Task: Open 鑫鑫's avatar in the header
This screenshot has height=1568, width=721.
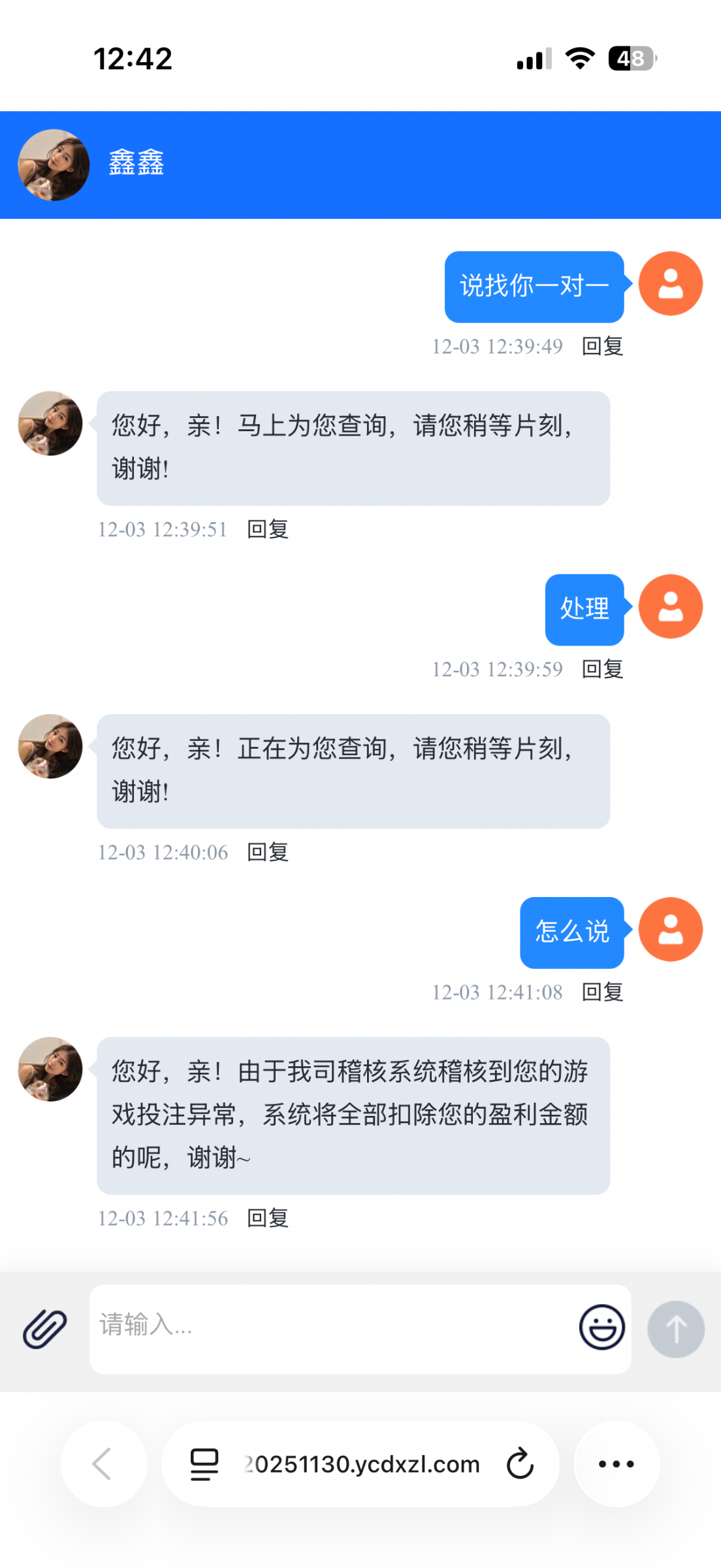Action: [x=54, y=165]
